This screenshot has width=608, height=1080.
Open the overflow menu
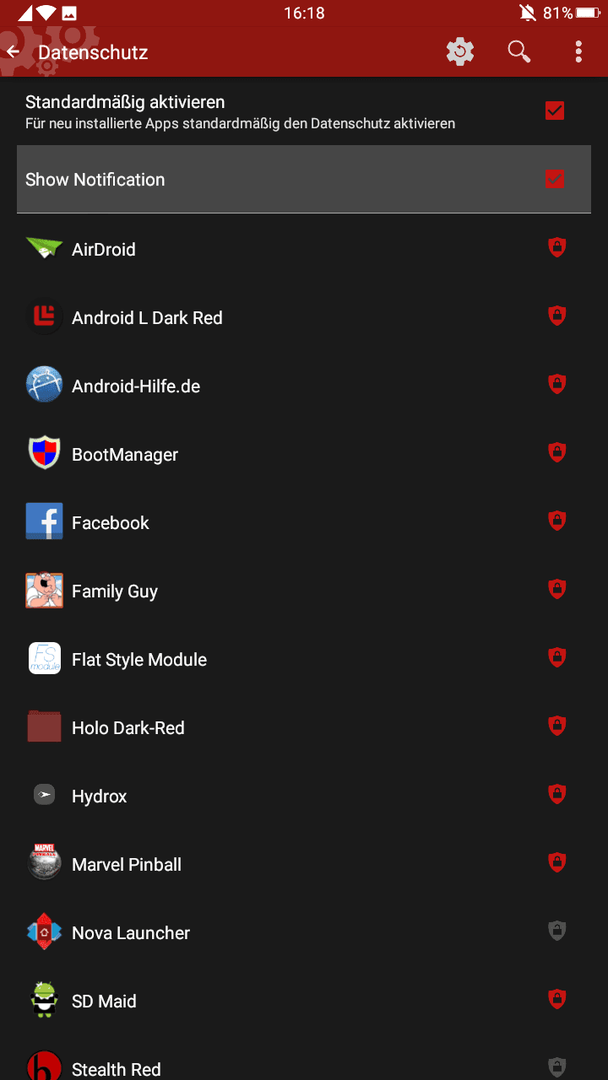578,52
